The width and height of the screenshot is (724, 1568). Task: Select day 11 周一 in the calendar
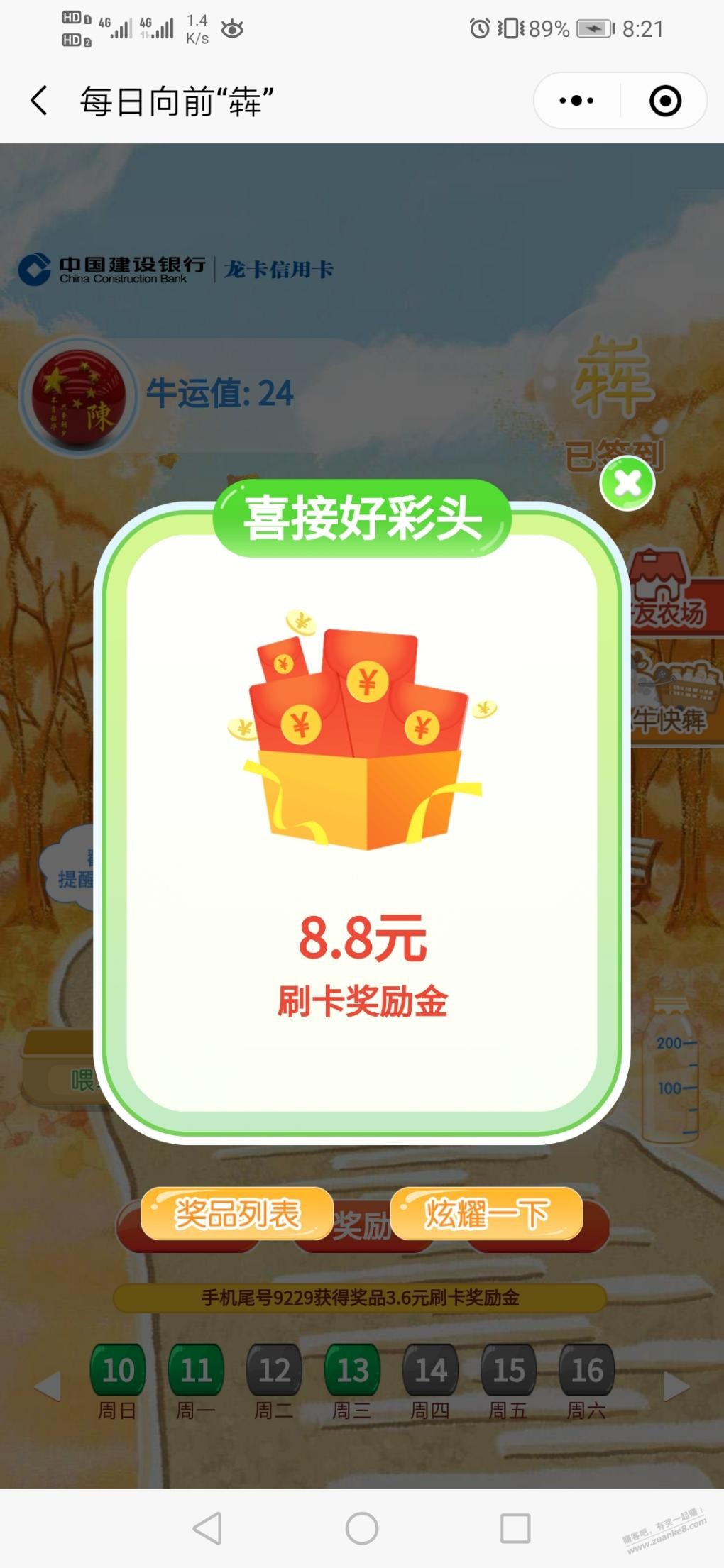(196, 1370)
